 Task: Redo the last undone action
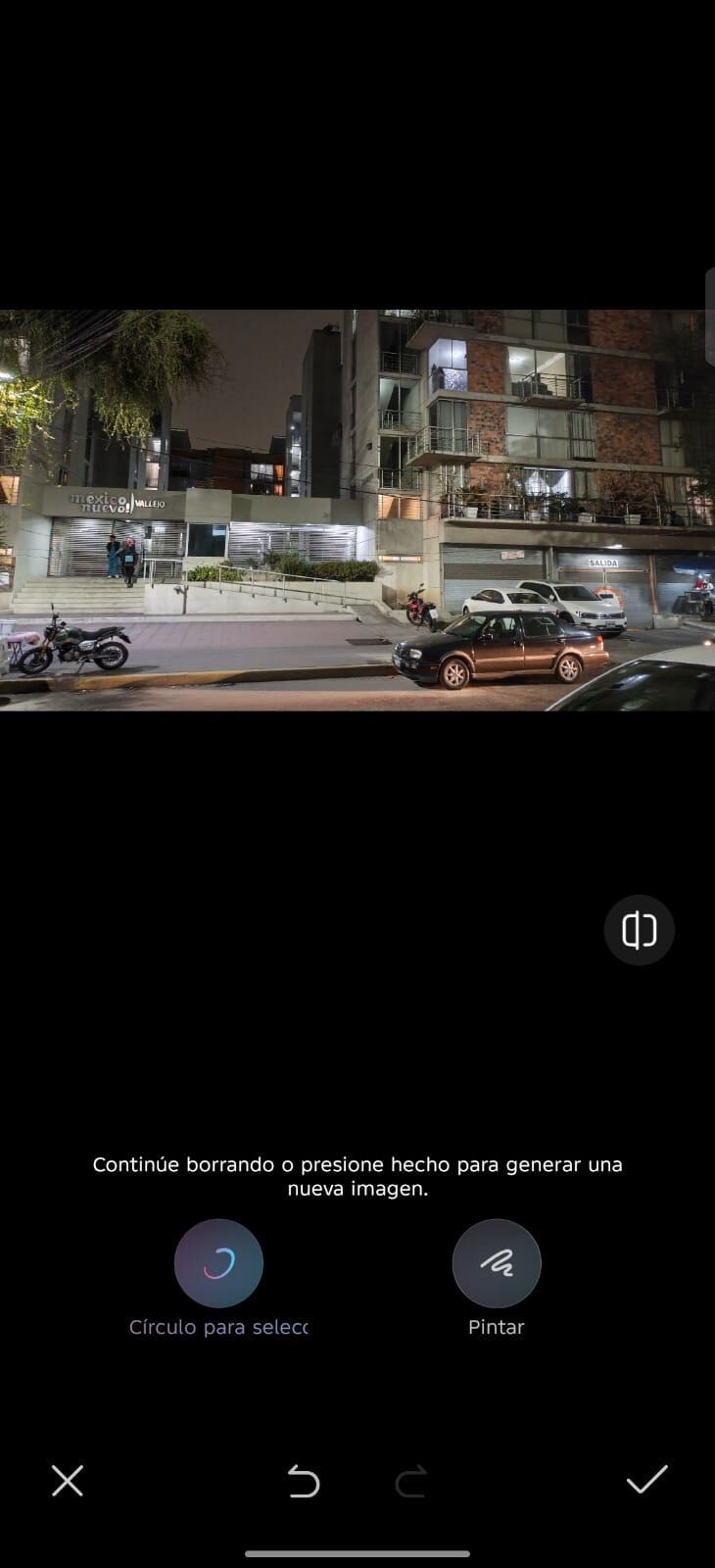411,1481
